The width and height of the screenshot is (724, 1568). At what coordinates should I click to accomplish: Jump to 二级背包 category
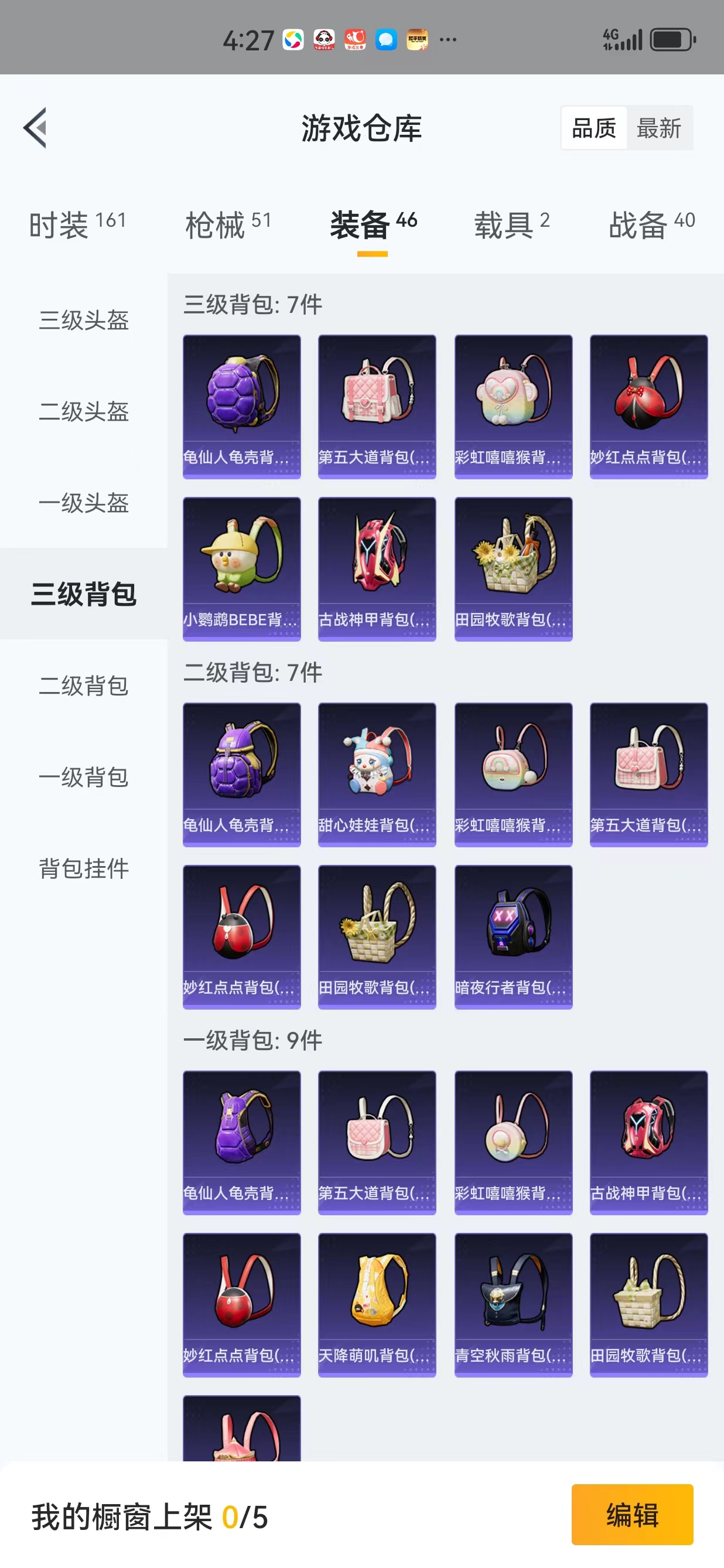(84, 686)
